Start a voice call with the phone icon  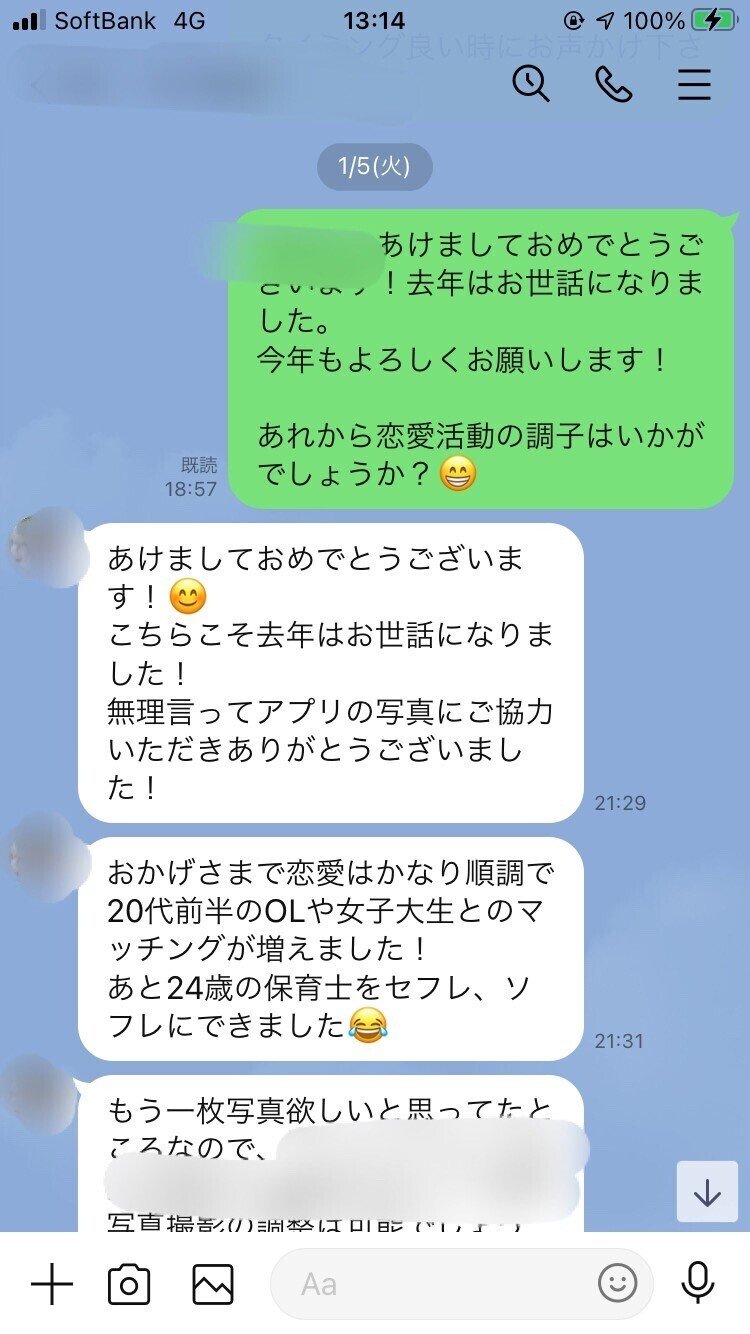(x=614, y=84)
